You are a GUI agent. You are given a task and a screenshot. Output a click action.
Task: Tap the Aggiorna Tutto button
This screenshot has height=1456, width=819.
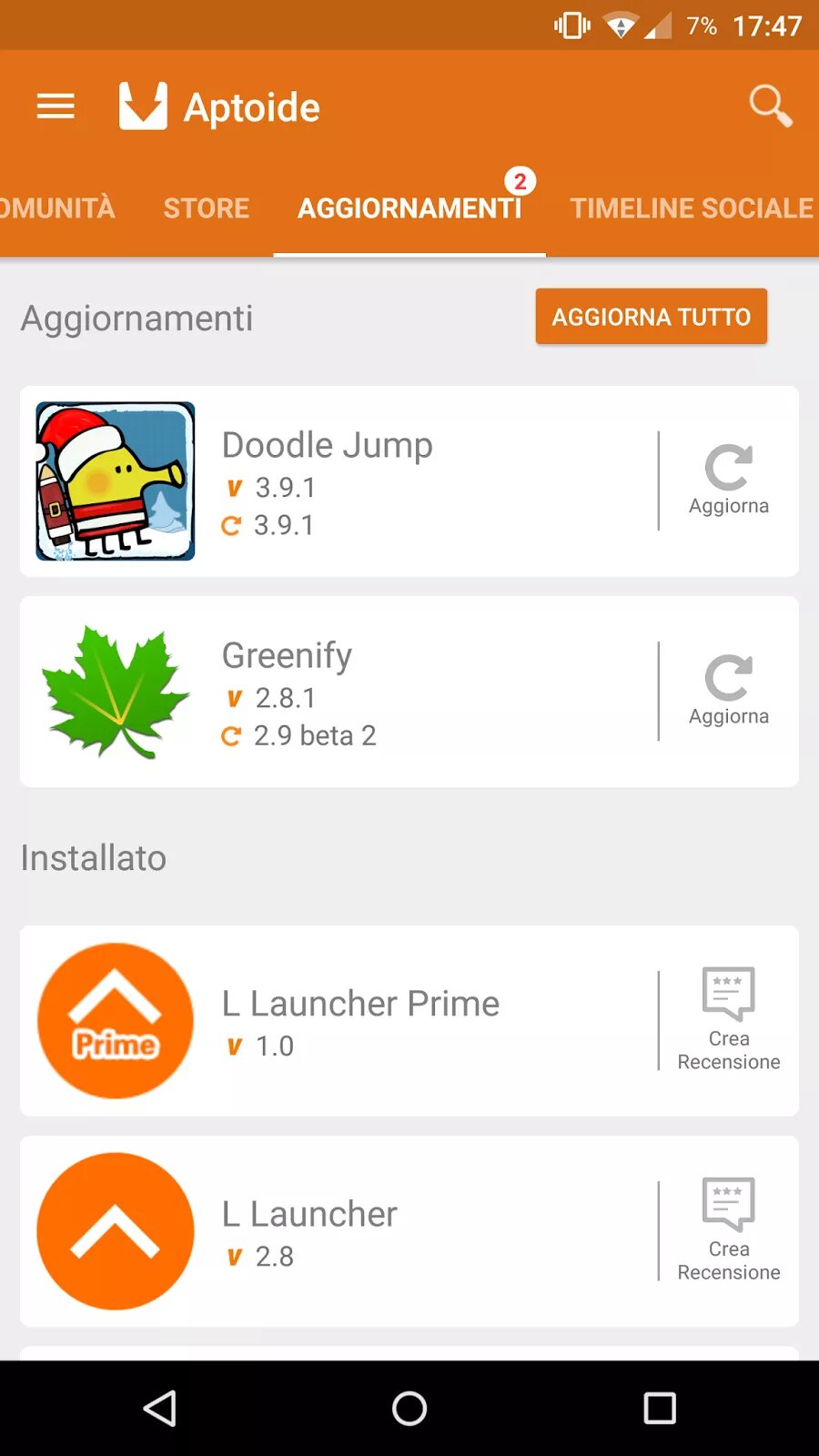[651, 317]
